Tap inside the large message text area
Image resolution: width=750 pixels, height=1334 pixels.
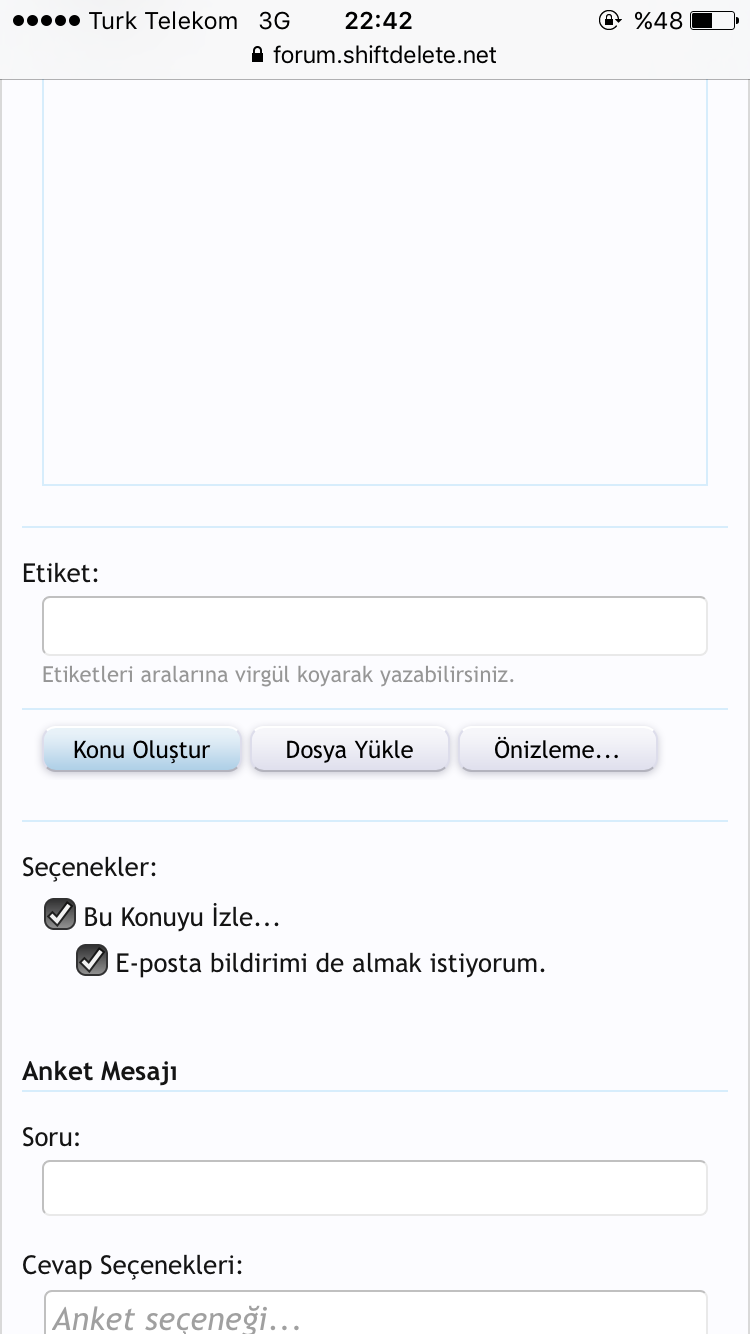coord(374,280)
